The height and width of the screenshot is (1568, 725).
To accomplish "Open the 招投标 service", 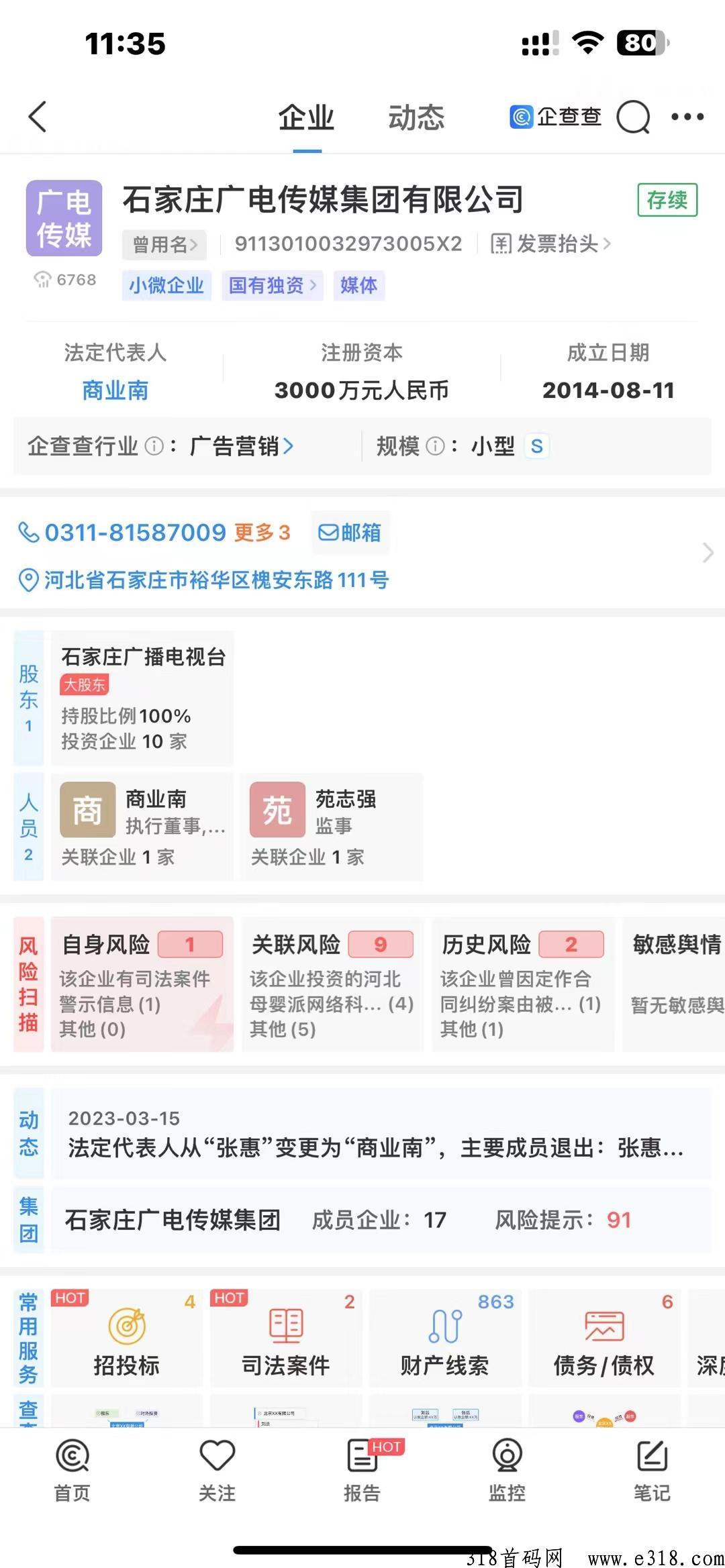I will point(127,1338).
